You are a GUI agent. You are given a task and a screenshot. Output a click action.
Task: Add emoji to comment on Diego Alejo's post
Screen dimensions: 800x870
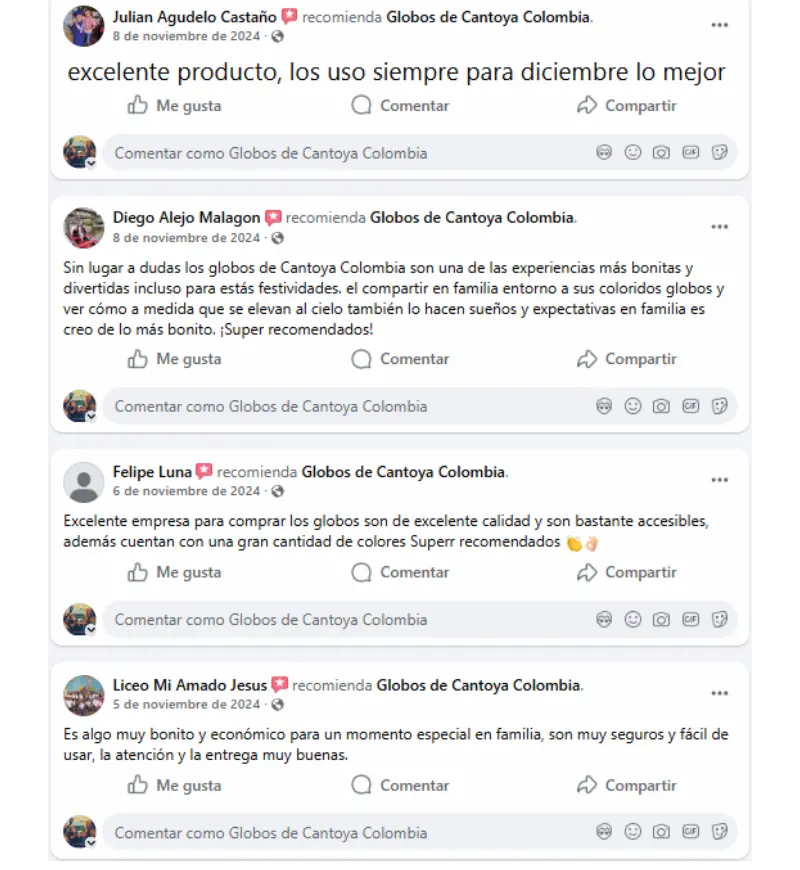[632, 406]
